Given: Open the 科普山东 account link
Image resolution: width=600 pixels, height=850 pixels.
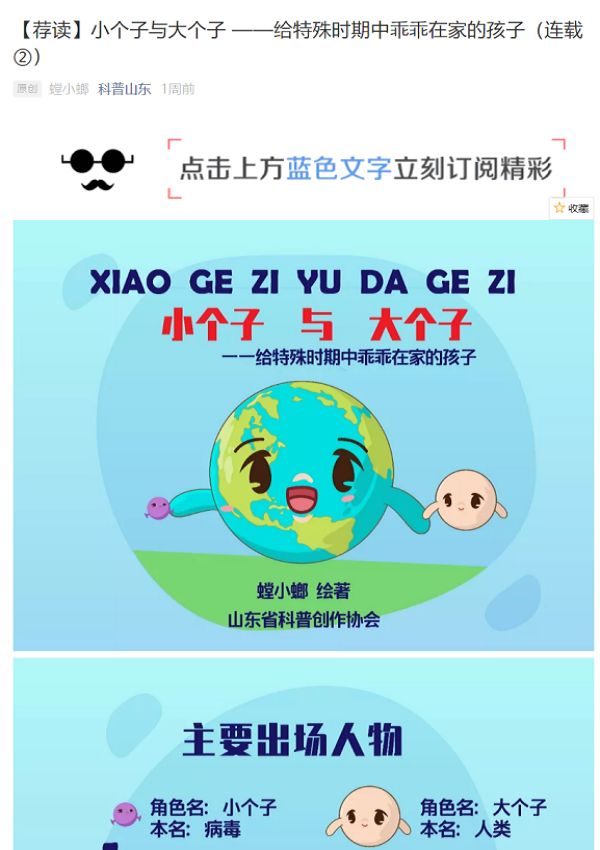Looking at the screenshot, I should [x=124, y=89].
